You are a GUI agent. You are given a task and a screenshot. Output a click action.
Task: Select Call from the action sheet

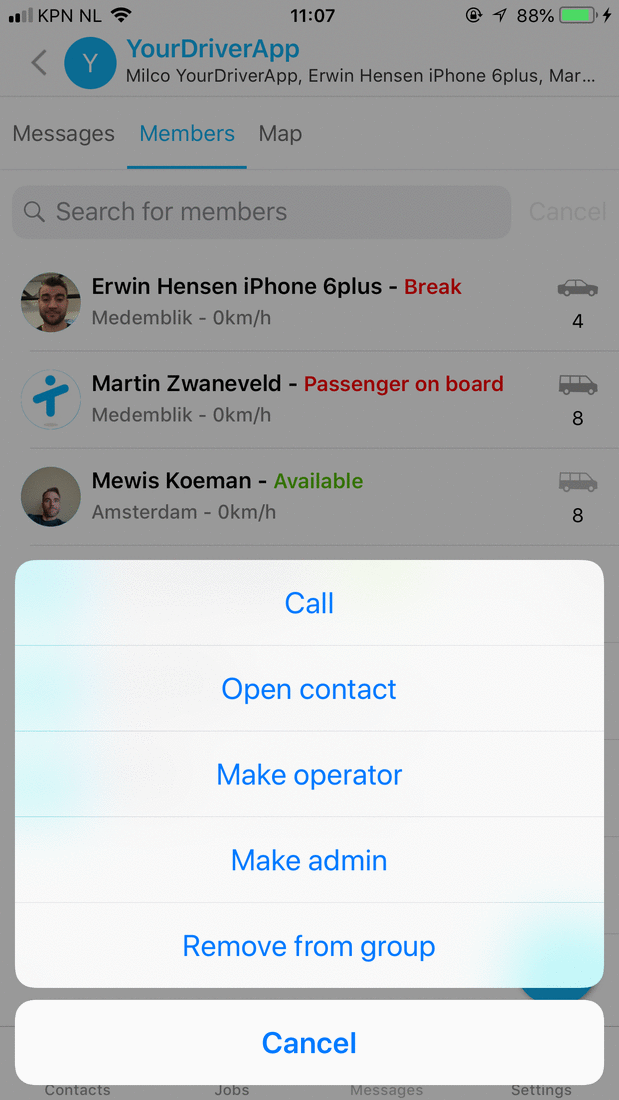309,603
